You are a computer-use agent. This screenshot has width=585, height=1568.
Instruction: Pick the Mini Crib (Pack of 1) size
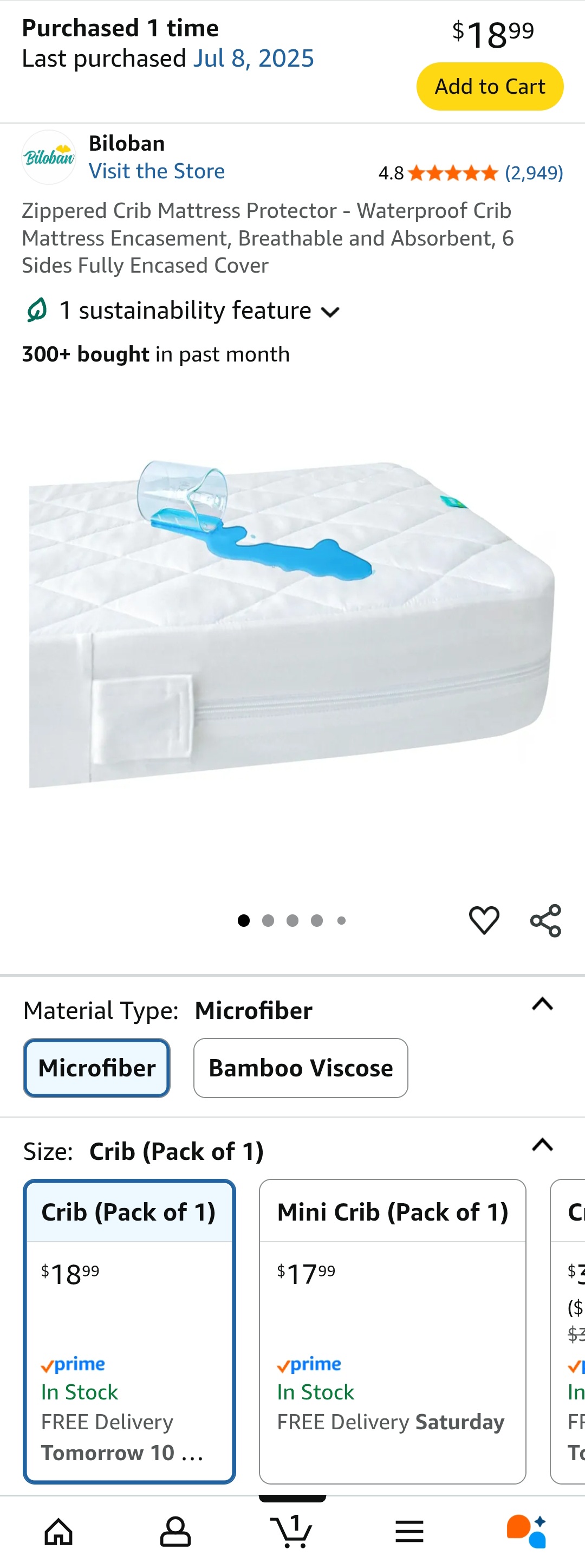click(x=392, y=1331)
